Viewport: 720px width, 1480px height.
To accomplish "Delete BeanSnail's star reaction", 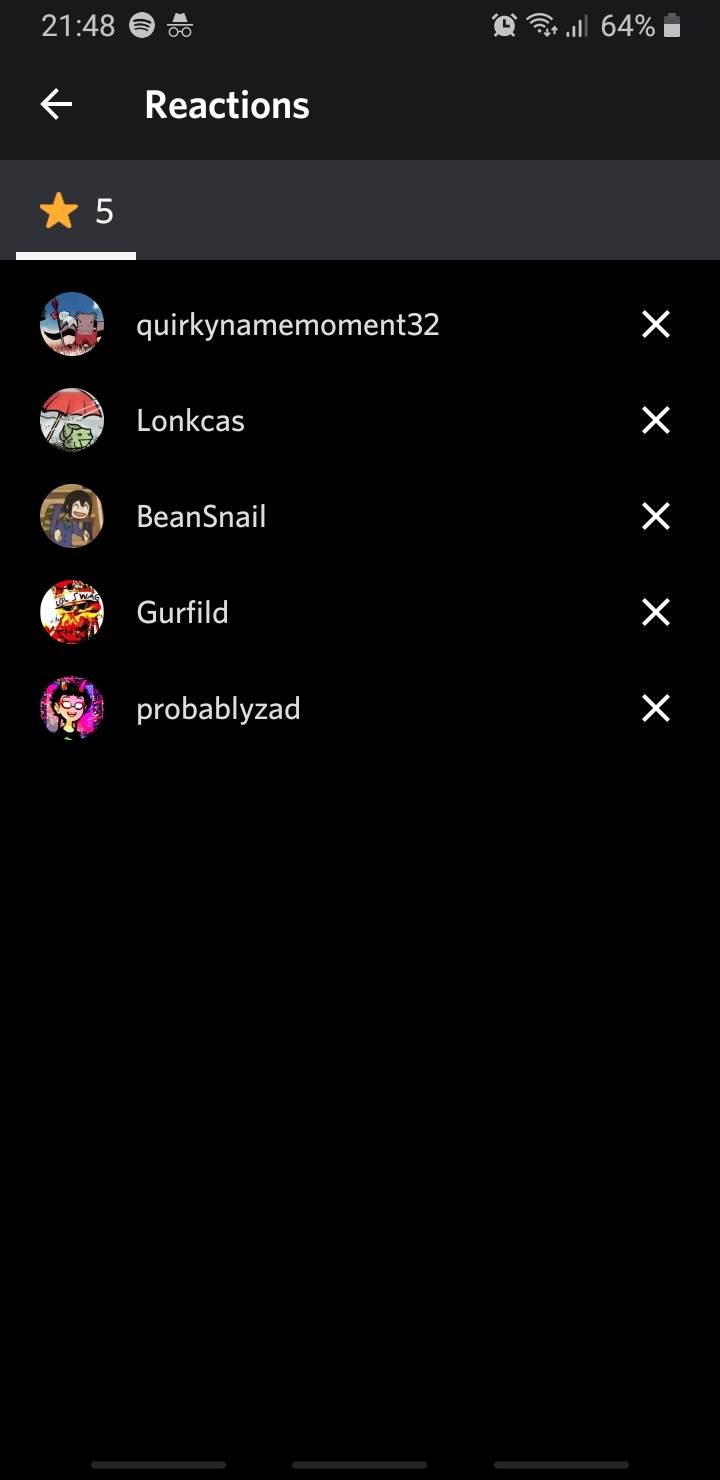I will (x=655, y=516).
